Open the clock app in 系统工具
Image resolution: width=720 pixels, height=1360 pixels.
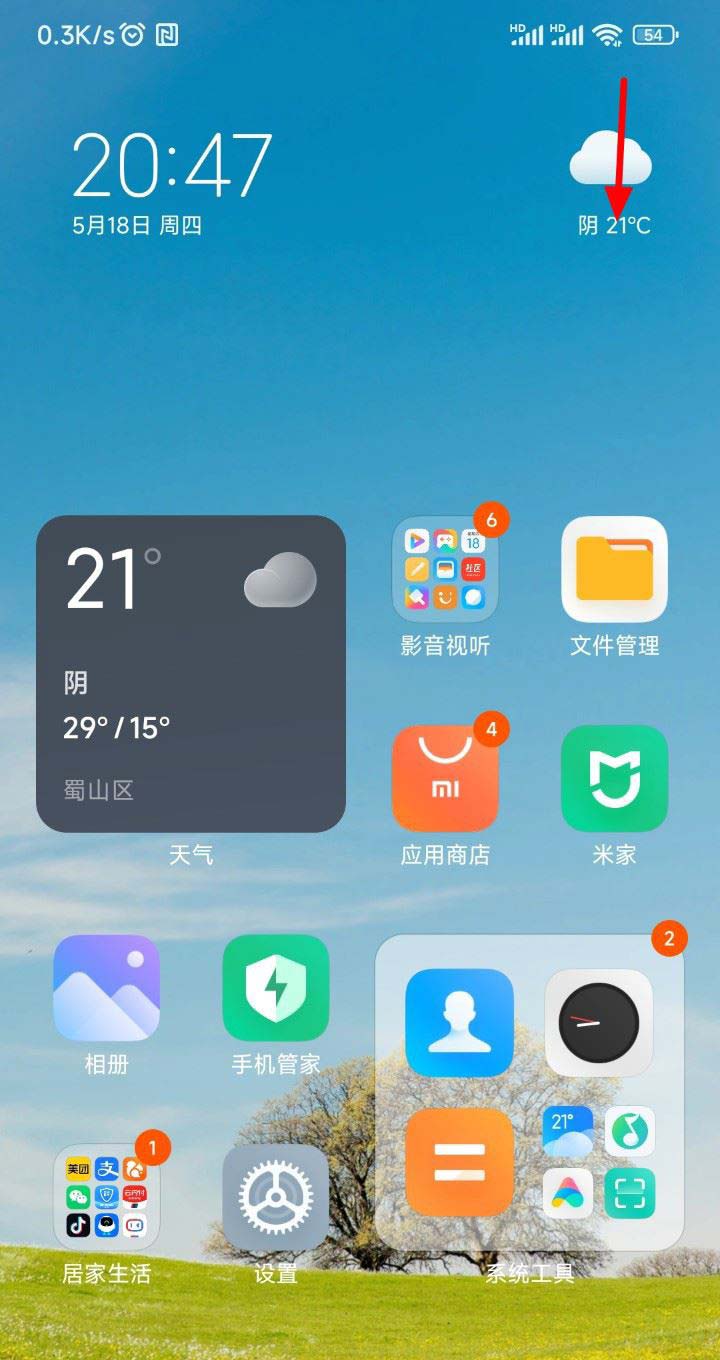(x=598, y=1022)
